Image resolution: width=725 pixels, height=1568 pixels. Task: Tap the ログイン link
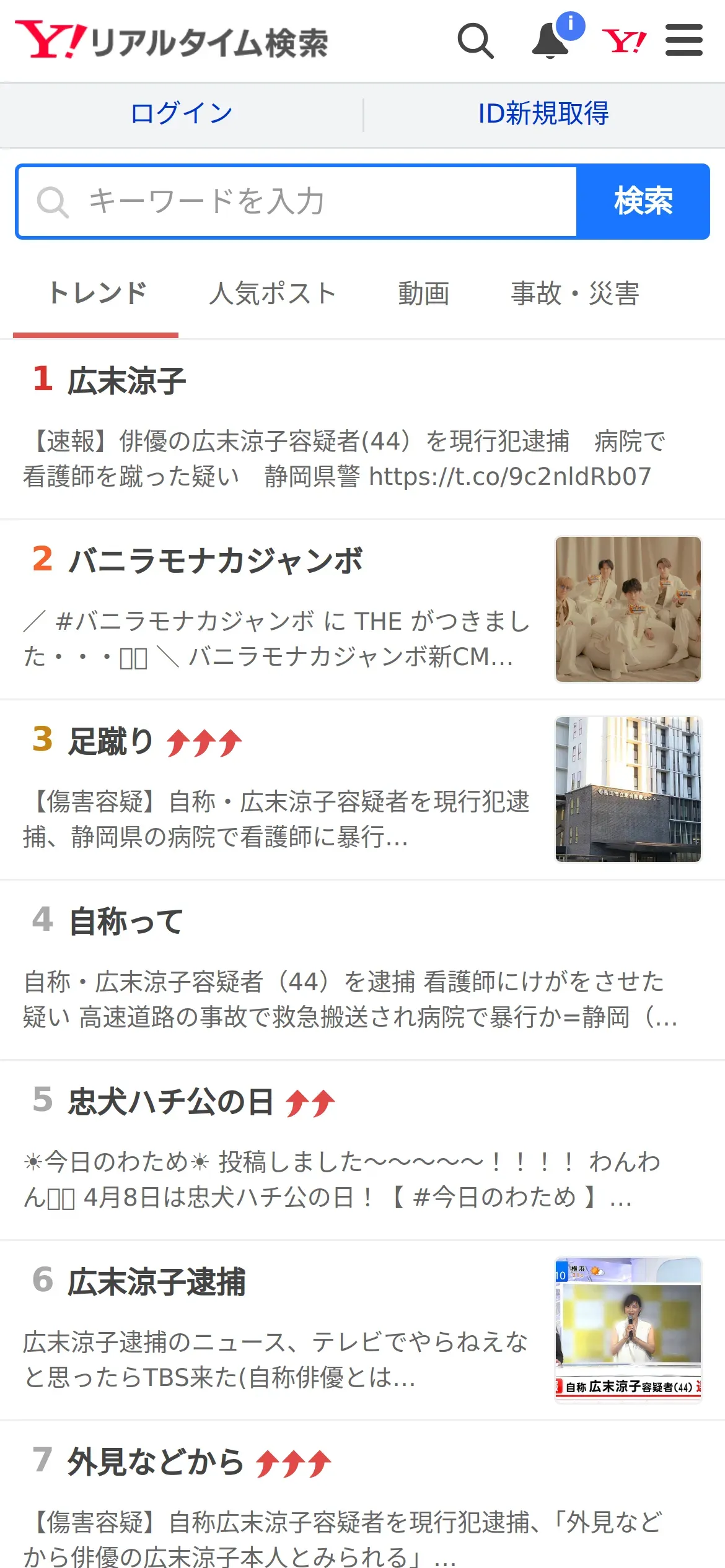[182, 114]
